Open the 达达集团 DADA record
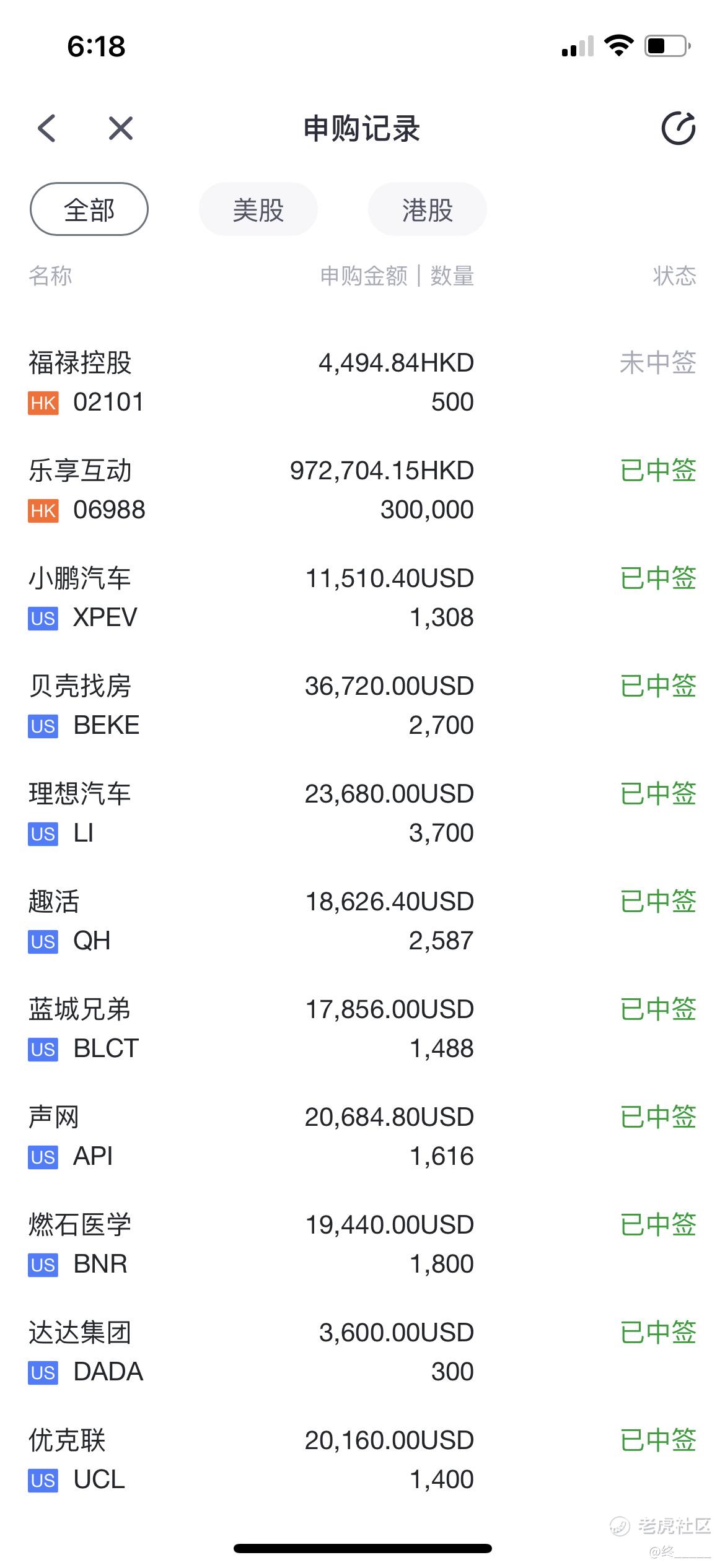The height and width of the screenshot is (1568, 725). click(x=362, y=1352)
